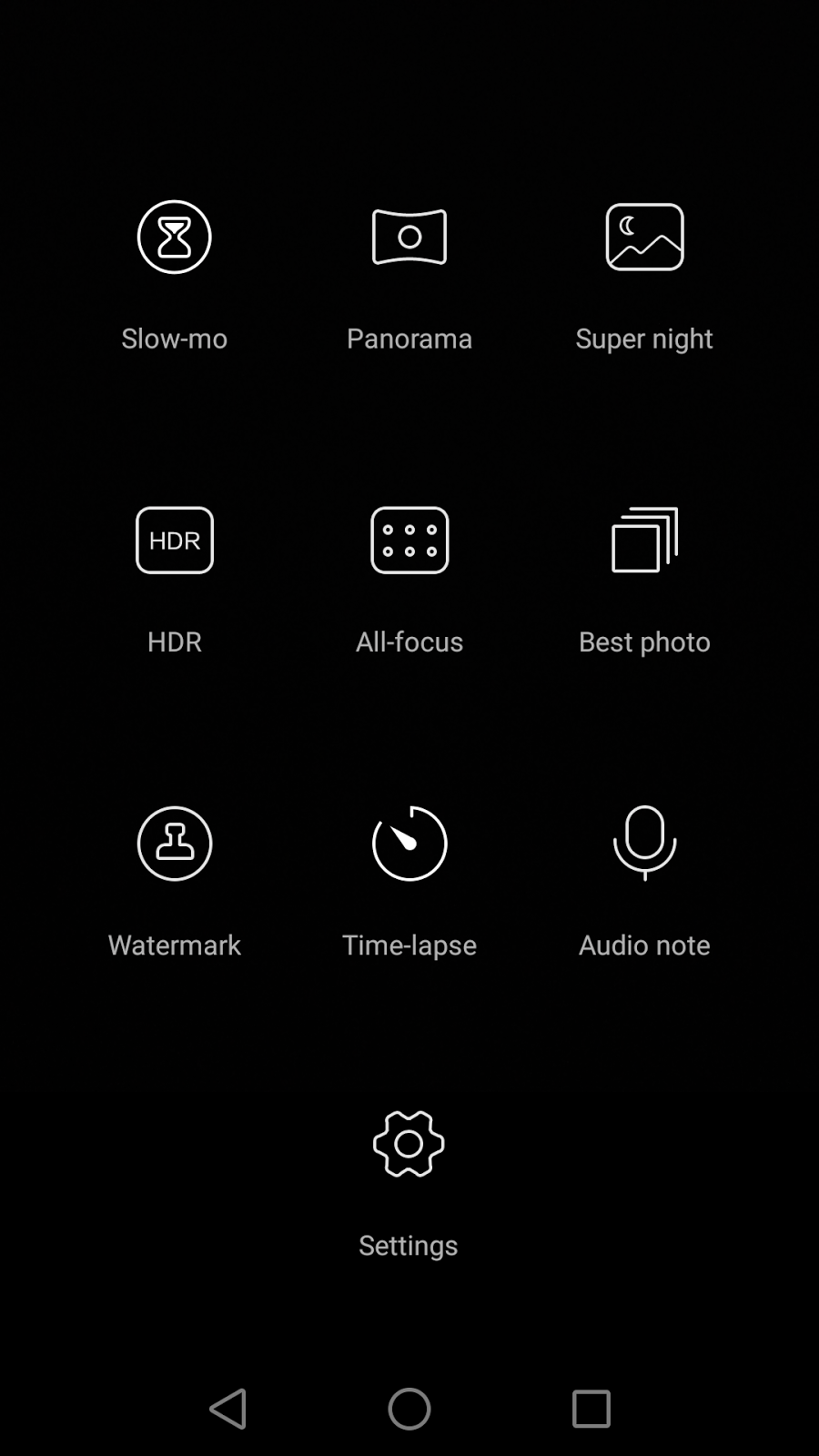Switch to Panorama mode
This screenshot has height=1456, width=819.
409,238
